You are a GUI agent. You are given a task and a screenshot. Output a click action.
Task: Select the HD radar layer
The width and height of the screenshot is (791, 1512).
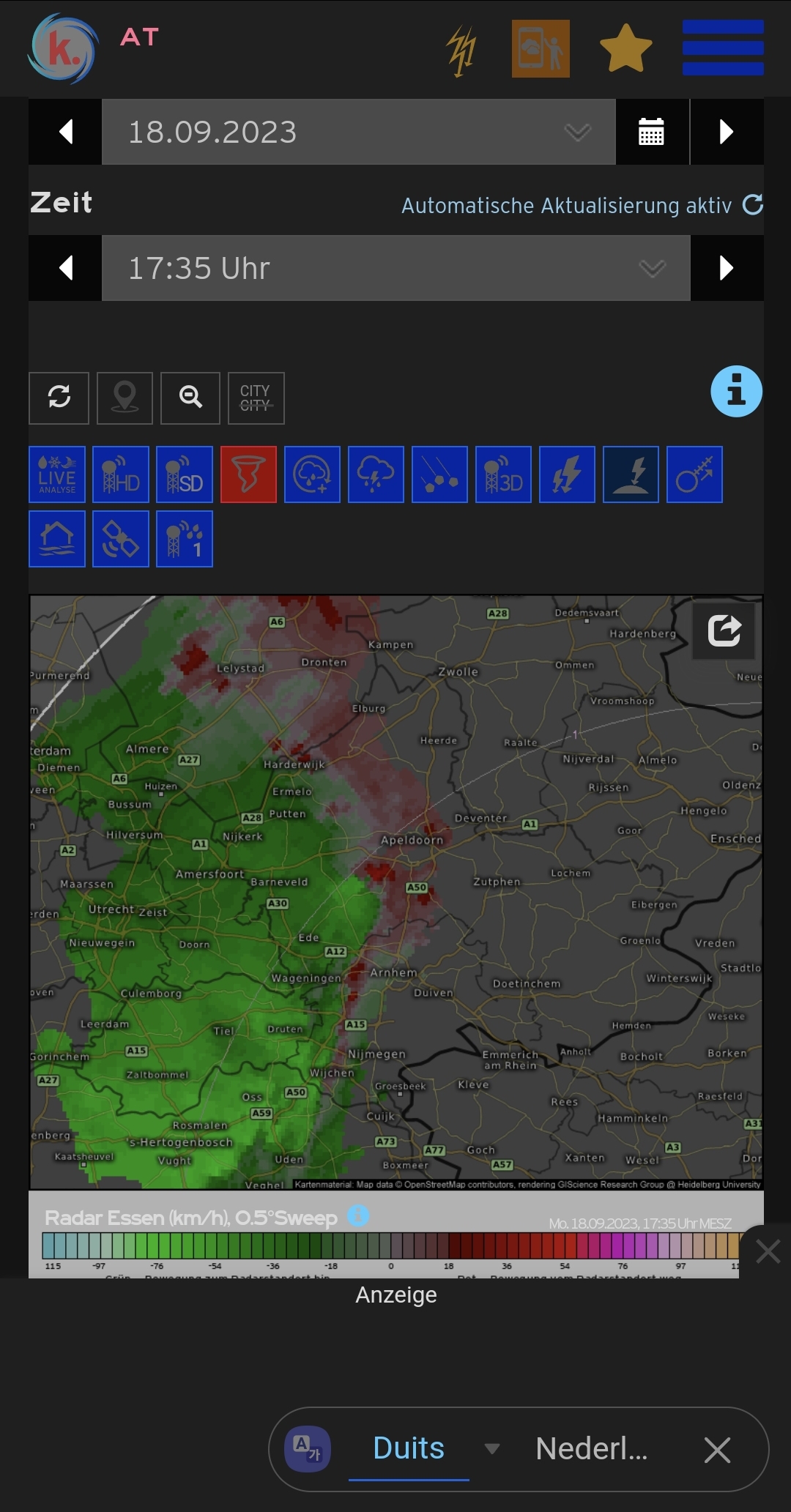121,474
